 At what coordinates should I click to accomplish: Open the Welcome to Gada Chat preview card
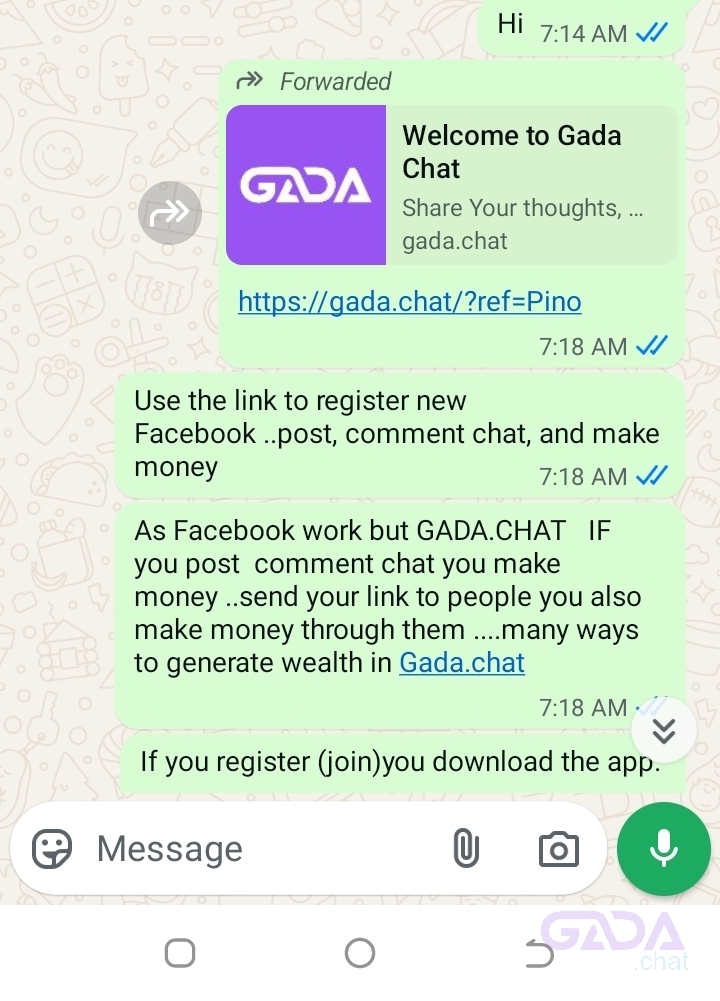452,185
